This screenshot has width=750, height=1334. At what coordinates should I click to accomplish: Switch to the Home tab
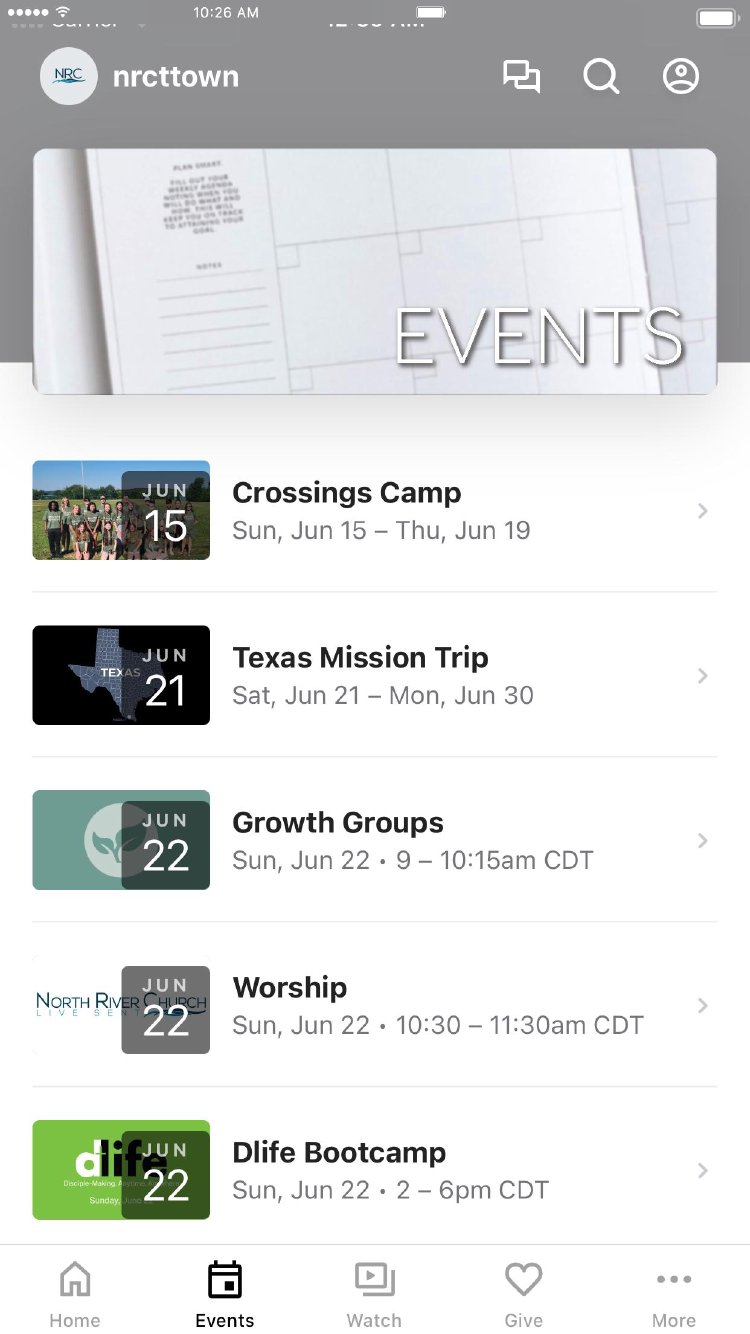75,1292
